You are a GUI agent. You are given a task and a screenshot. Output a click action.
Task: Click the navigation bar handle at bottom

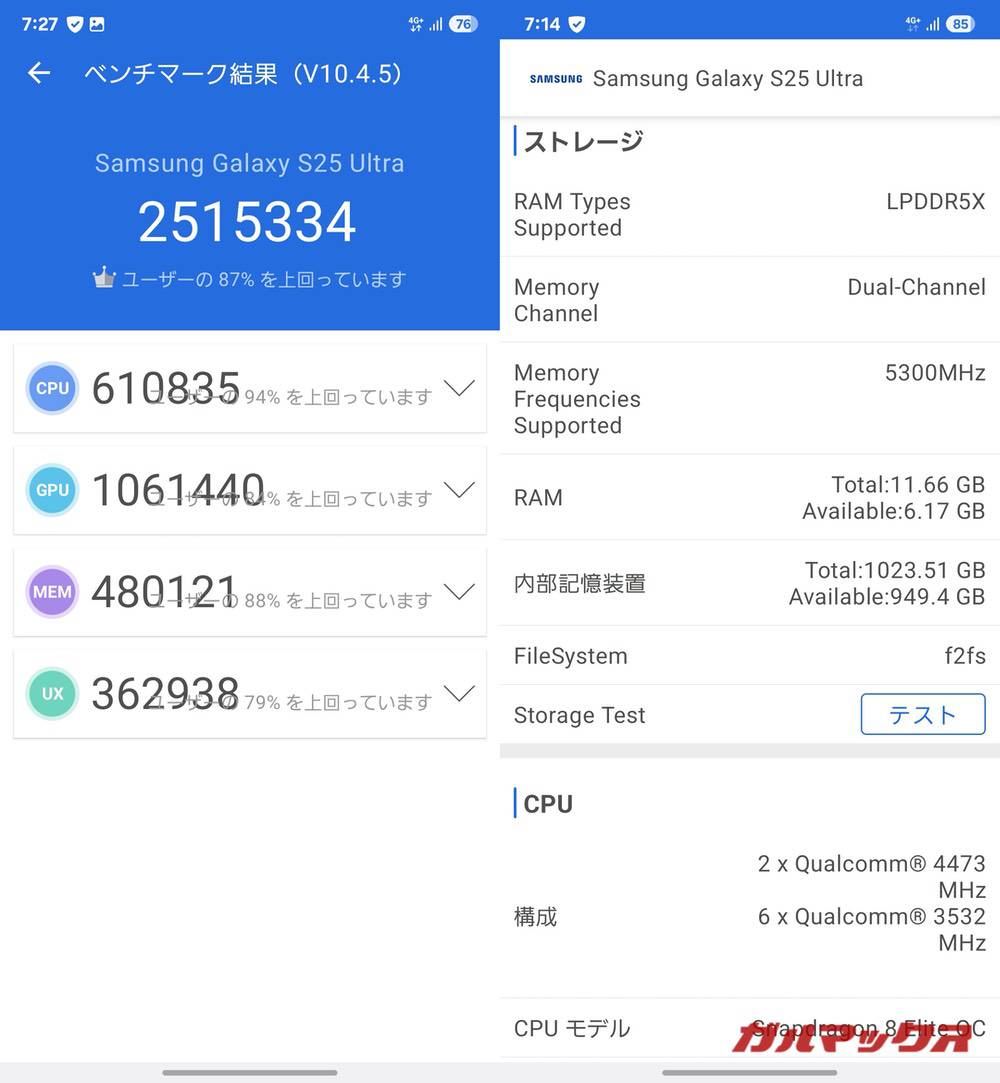click(250, 1072)
